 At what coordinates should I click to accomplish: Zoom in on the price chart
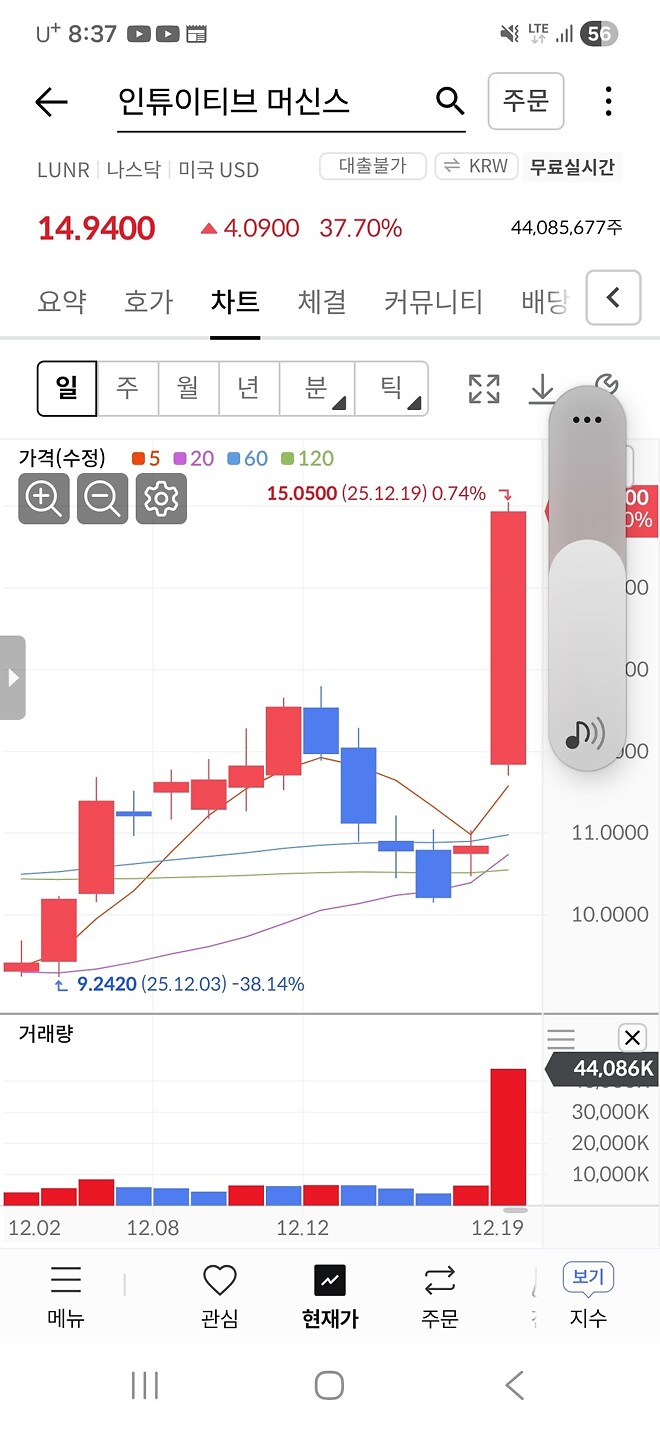click(x=44, y=497)
